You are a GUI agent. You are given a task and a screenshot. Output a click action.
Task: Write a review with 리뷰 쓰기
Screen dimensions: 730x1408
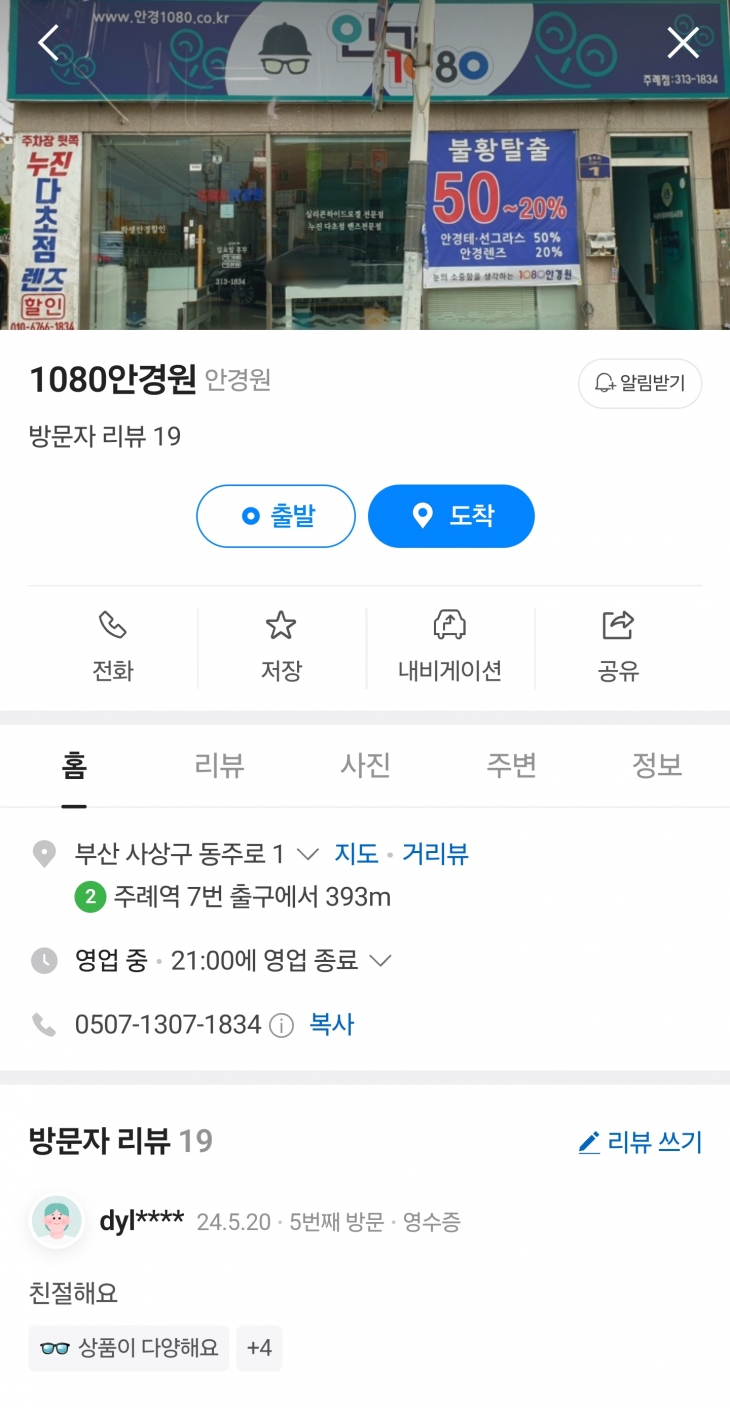(x=641, y=1142)
